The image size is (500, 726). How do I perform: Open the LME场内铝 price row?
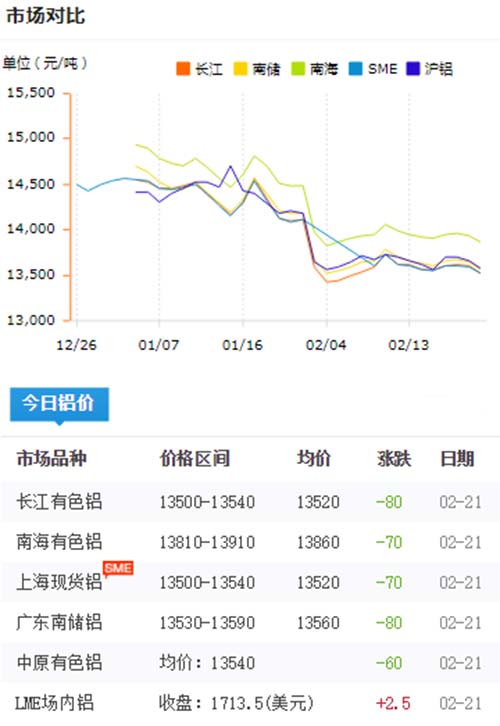(x=250, y=703)
